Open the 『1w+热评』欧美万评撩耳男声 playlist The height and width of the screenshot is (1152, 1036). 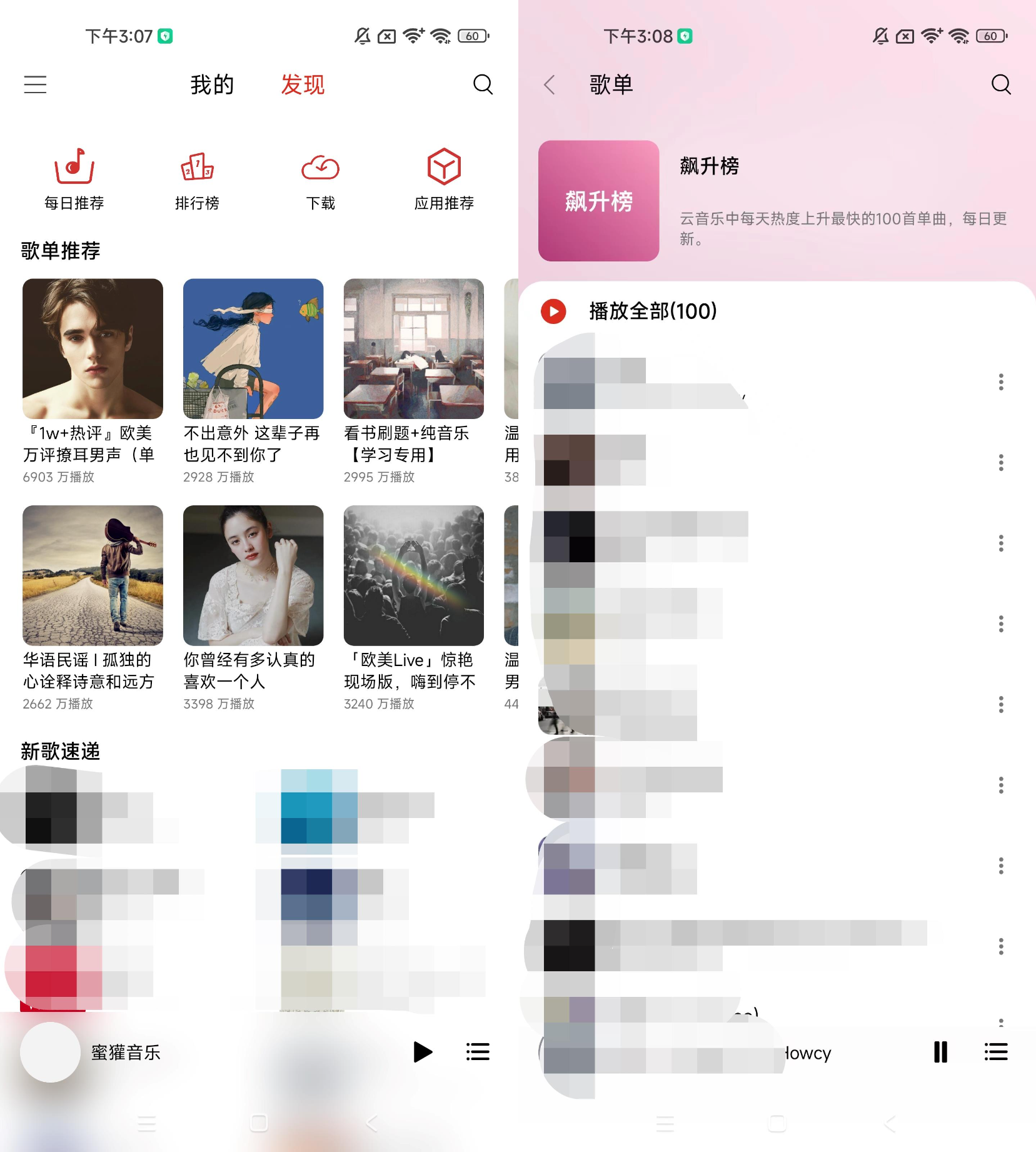pyautogui.click(x=93, y=349)
